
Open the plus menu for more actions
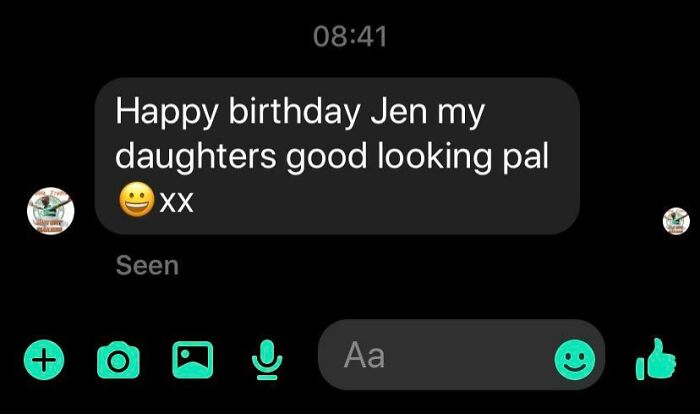pos(44,360)
